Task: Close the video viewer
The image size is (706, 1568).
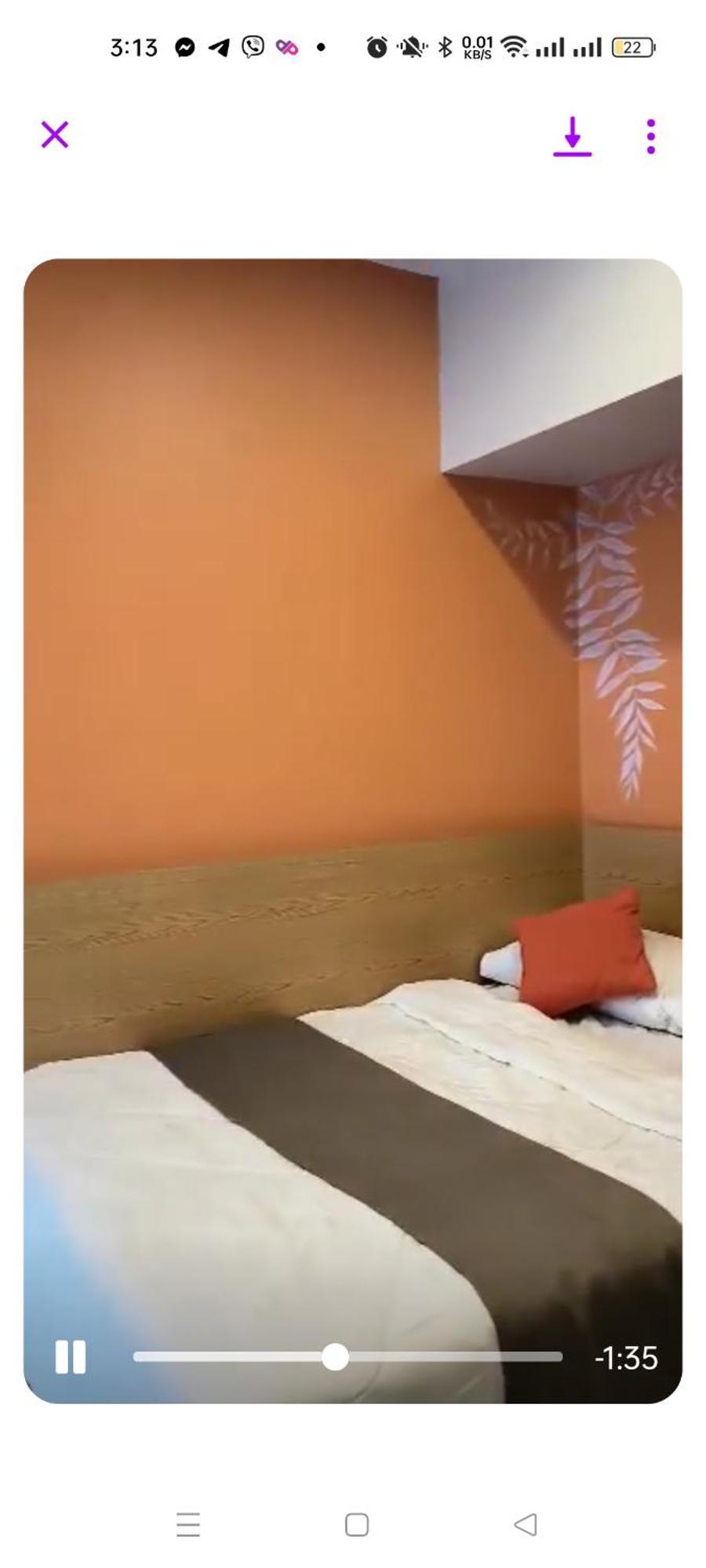Action: point(55,135)
